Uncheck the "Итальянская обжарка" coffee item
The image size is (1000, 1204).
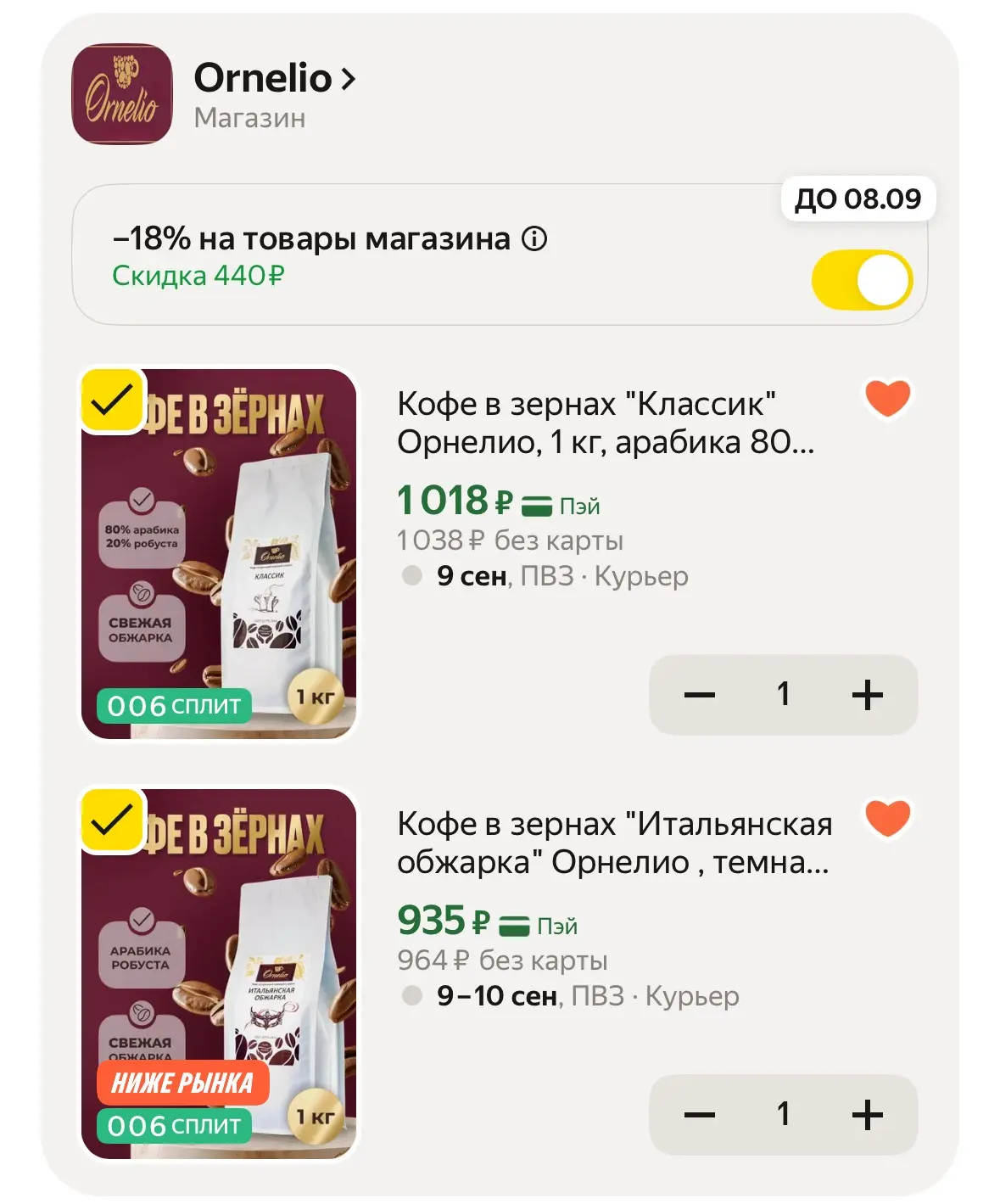tap(111, 819)
